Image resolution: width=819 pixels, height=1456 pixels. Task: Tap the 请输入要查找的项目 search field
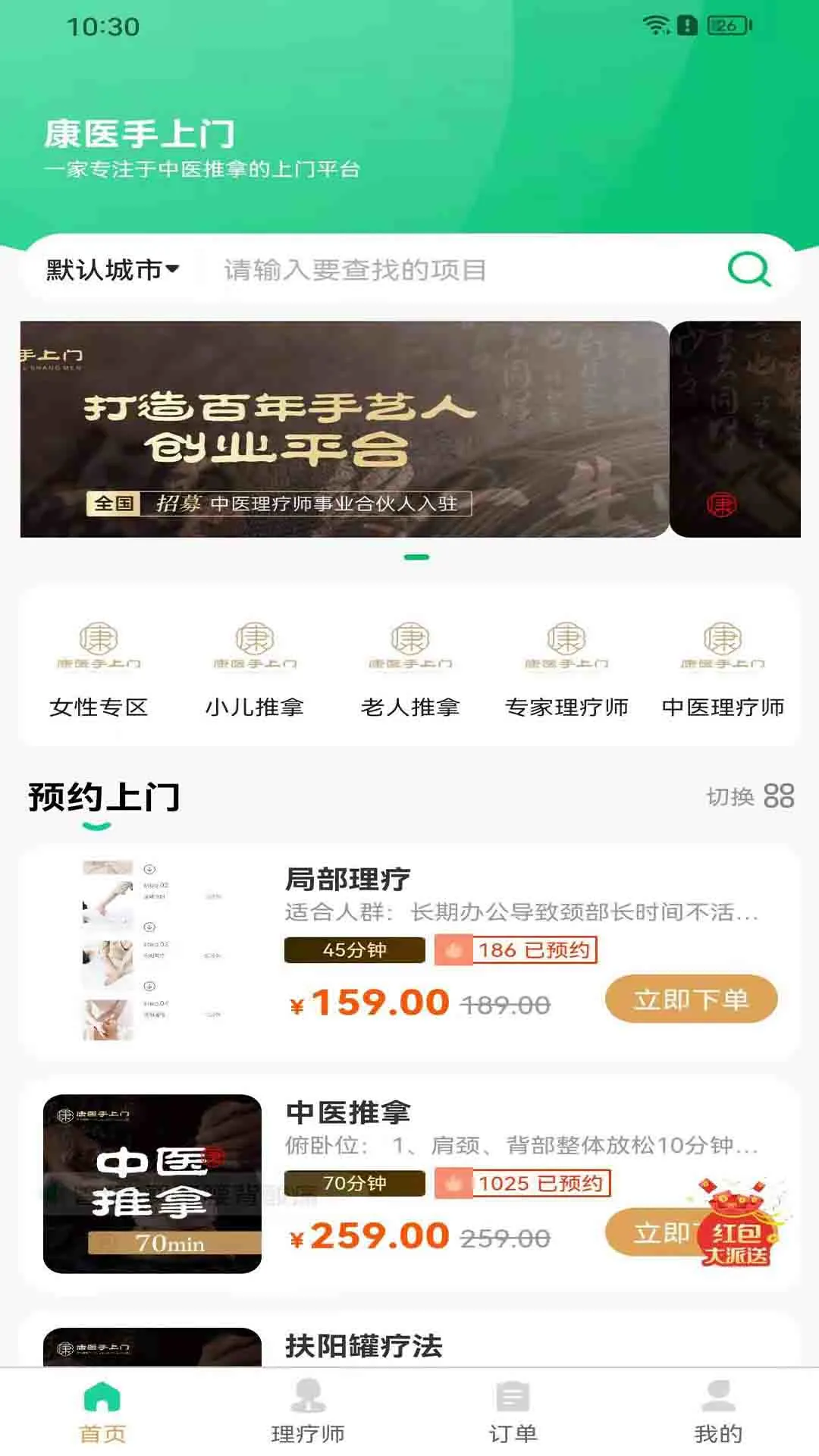(x=463, y=270)
